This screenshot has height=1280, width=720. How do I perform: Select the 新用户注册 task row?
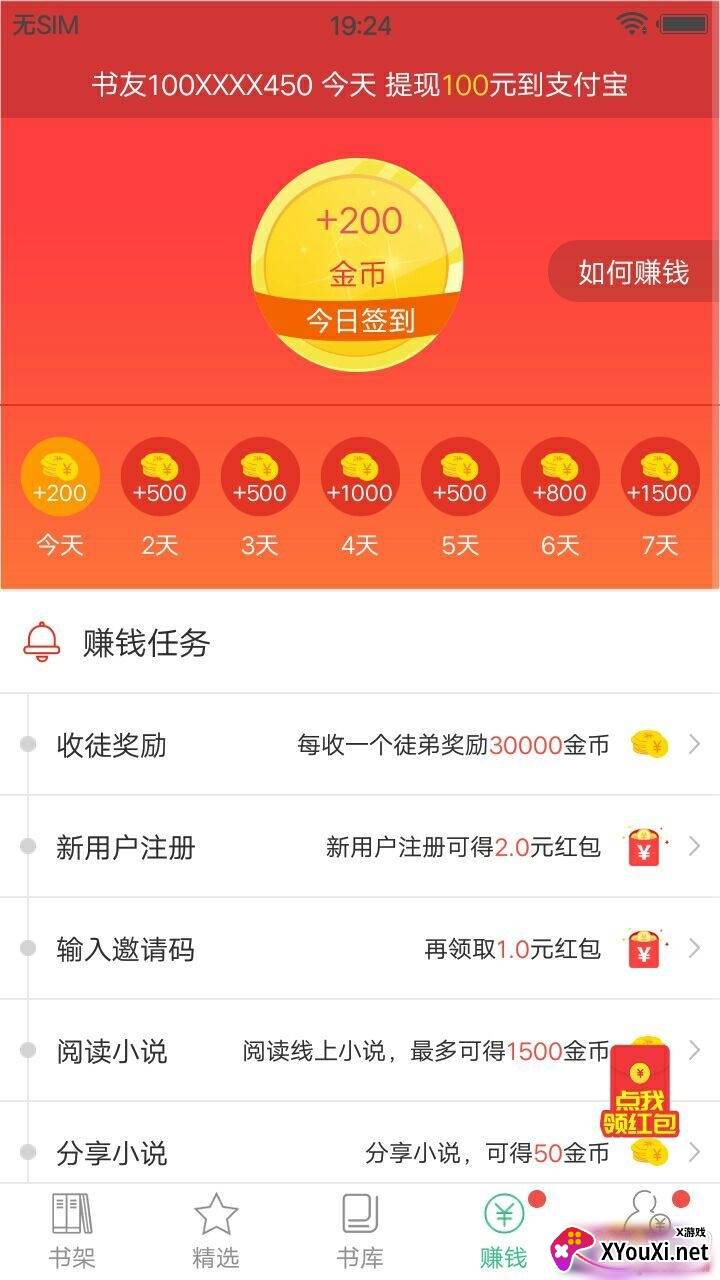pos(360,848)
